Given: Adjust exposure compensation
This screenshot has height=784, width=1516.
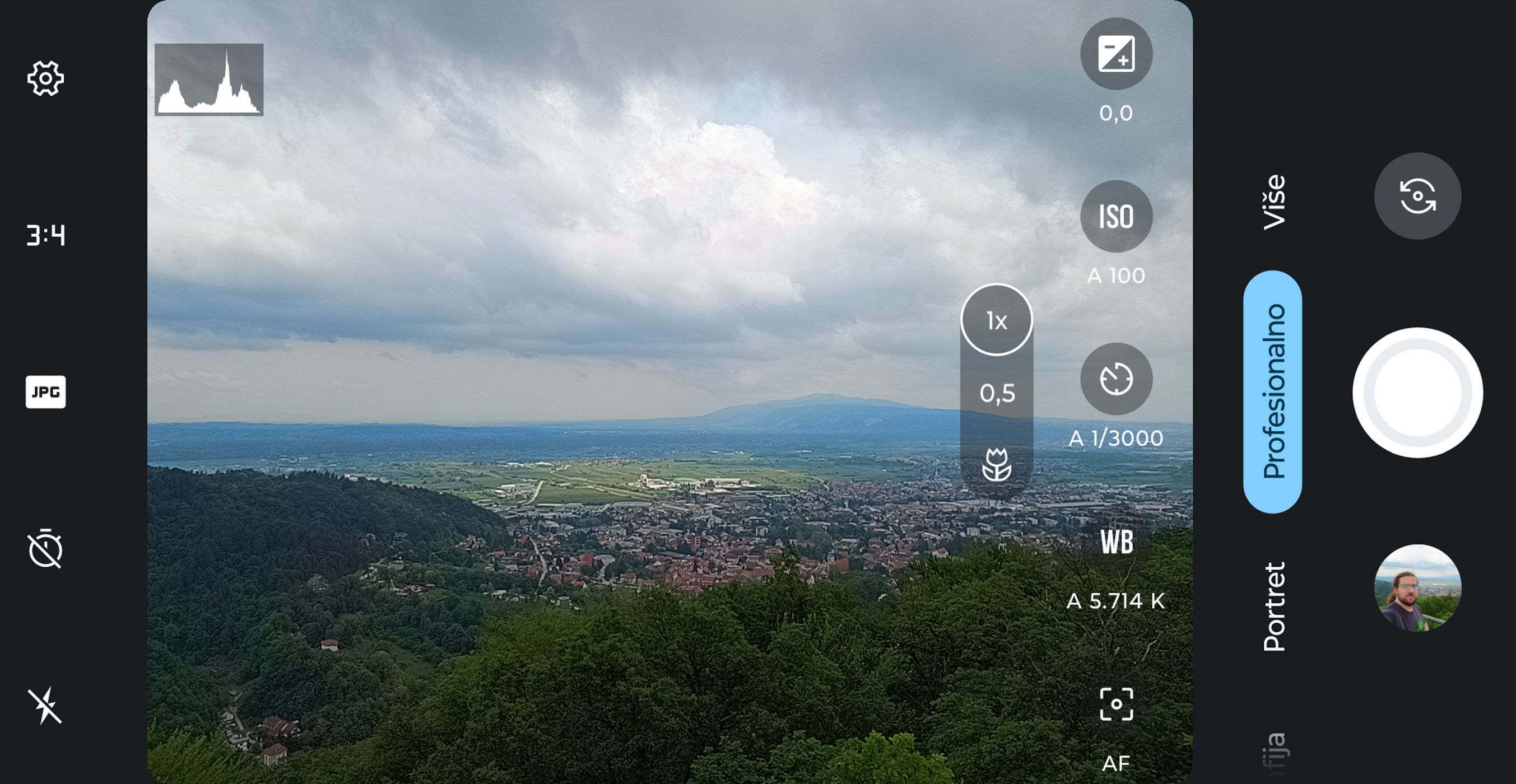Looking at the screenshot, I should coord(1116,54).
